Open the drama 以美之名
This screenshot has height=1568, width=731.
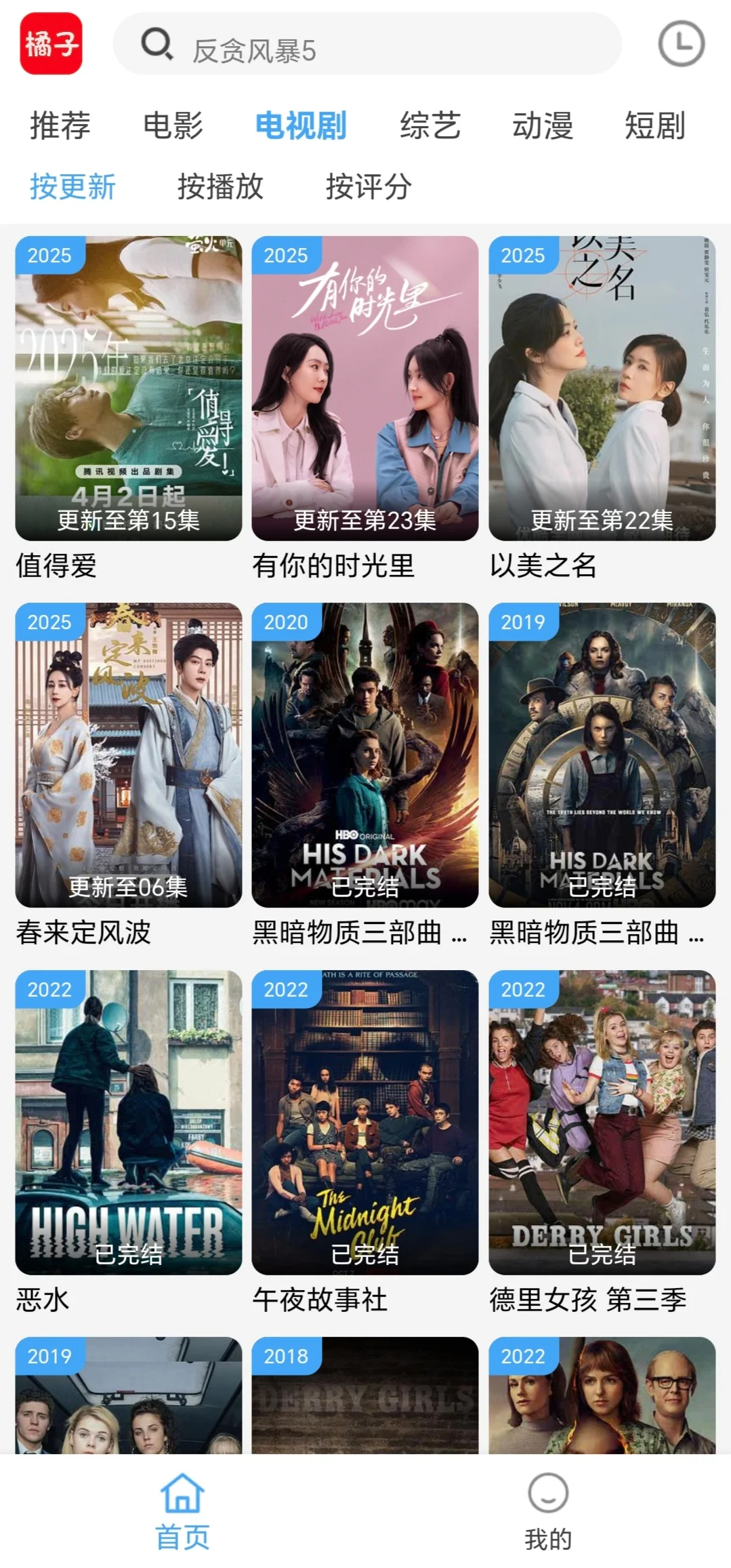(x=602, y=388)
